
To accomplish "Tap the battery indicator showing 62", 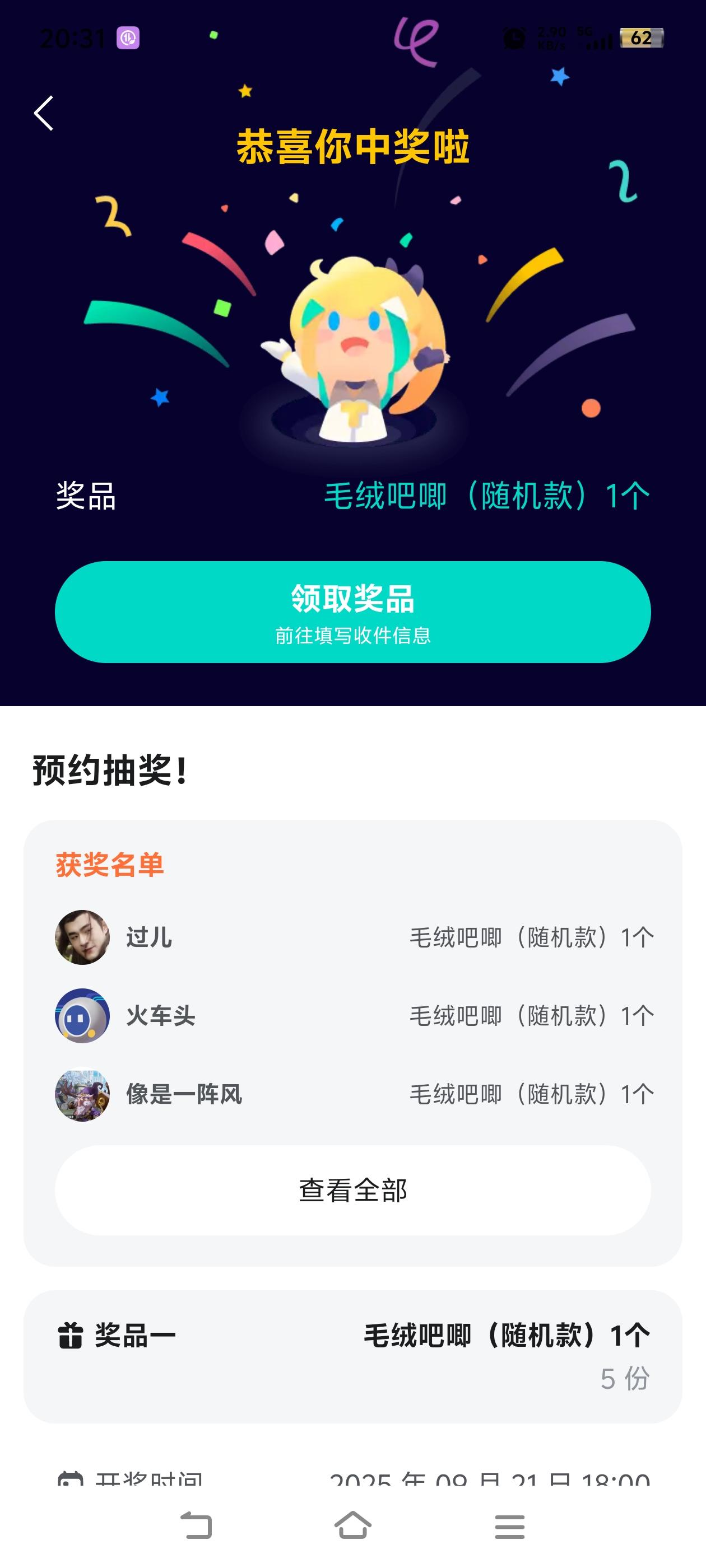I will pos(640,38).
